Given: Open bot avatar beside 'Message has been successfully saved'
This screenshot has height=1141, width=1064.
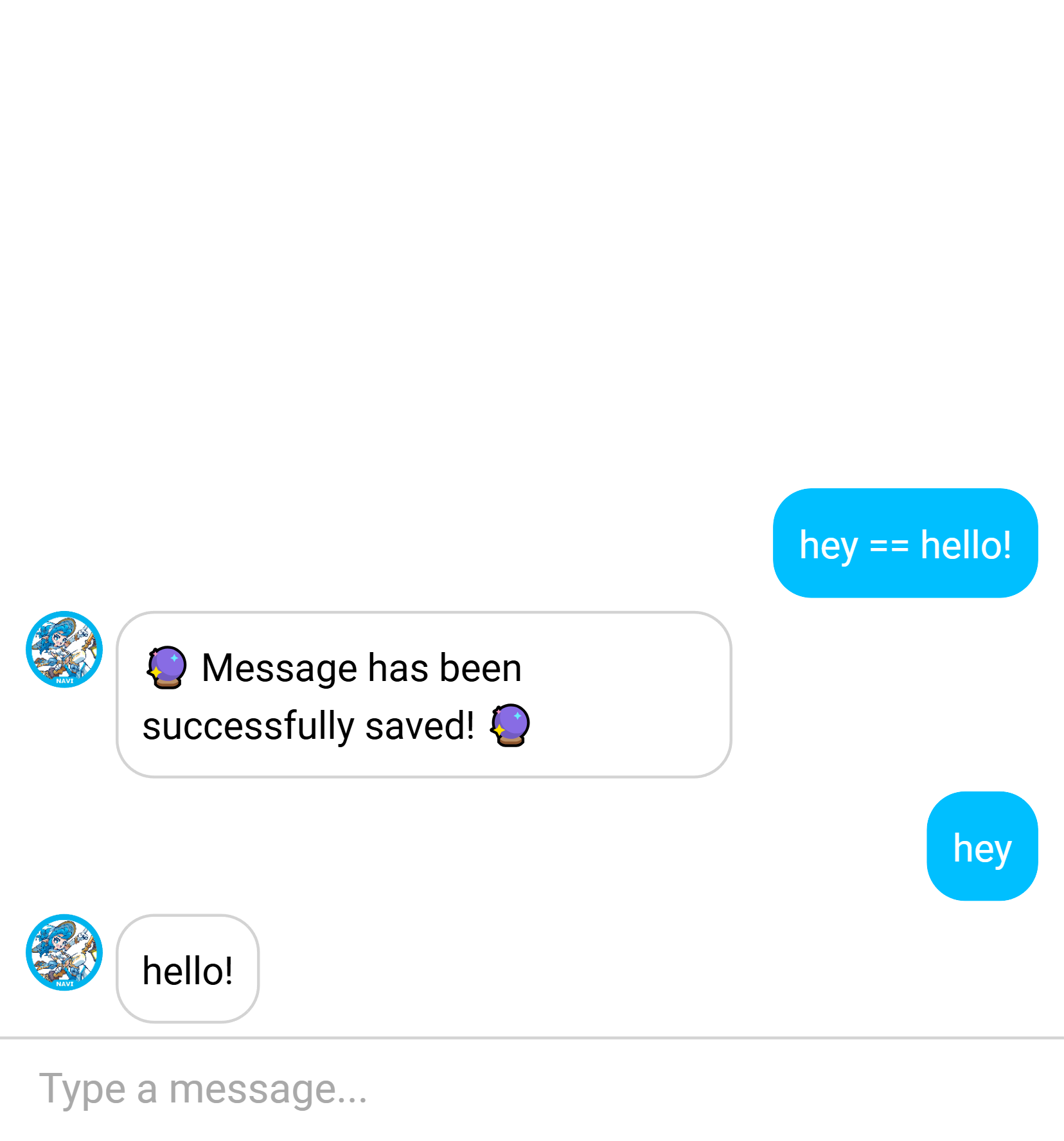Looking at the screenshot, I should [x=64, y=650].
